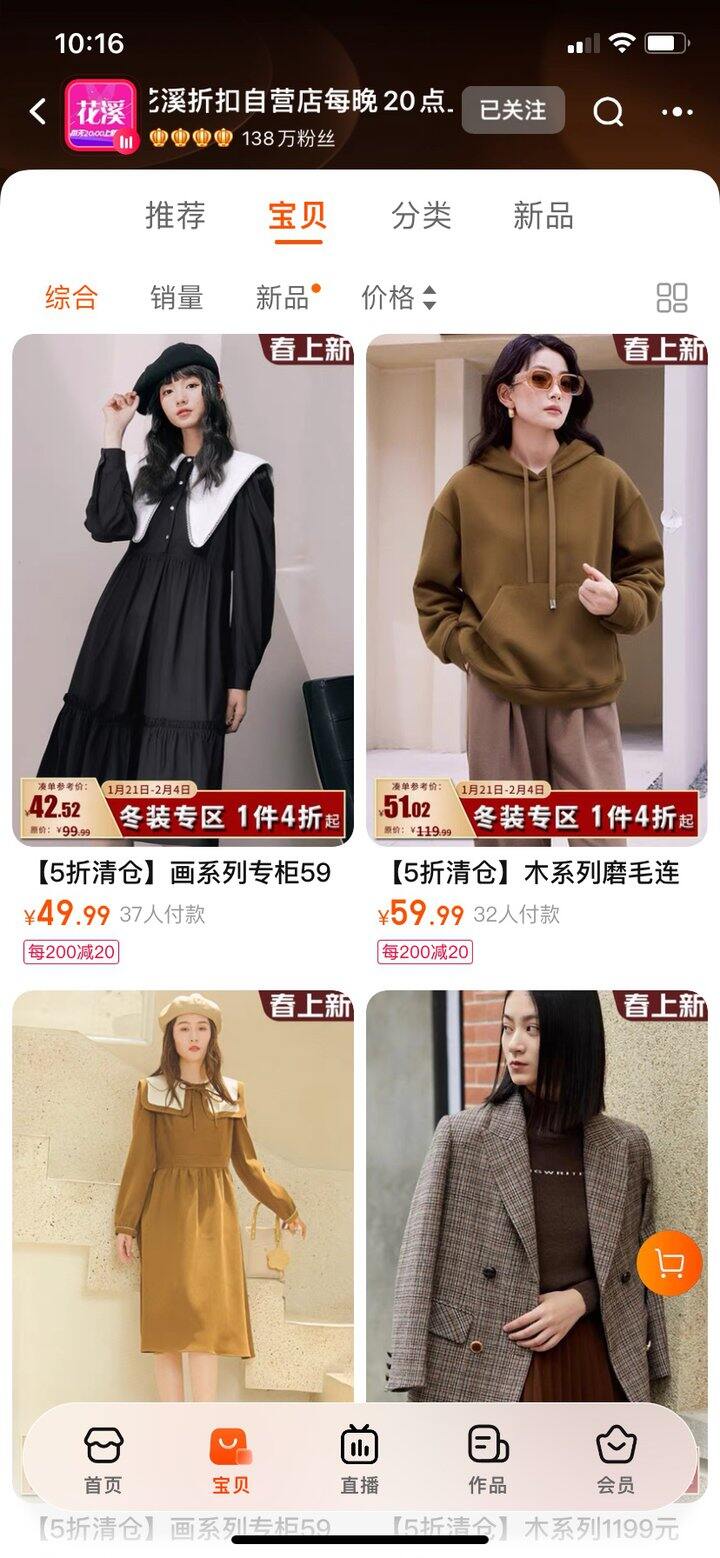This screenshot has height=1558, width=720.
Task: Go to the 首页 bottom tab
Action: [x=103, y=1460]
